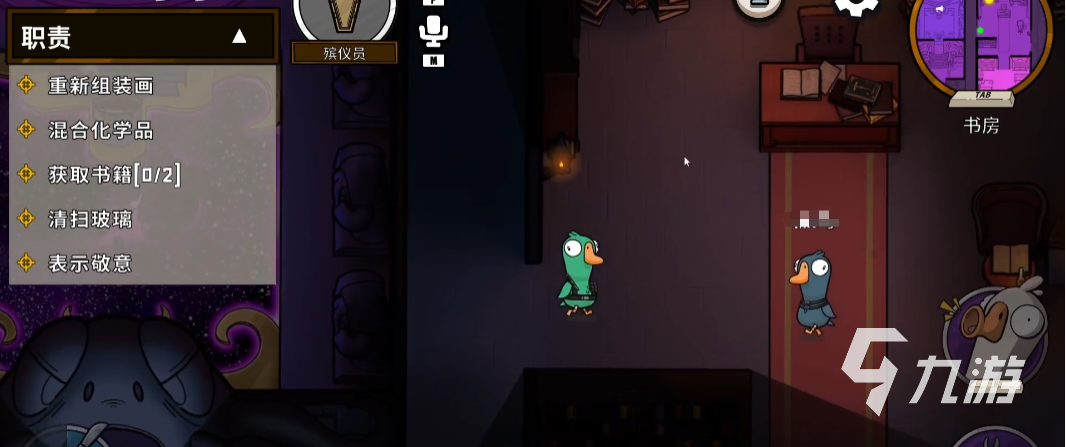
Task: Select task 表示敬意
Action: click(x=90, y=263)
